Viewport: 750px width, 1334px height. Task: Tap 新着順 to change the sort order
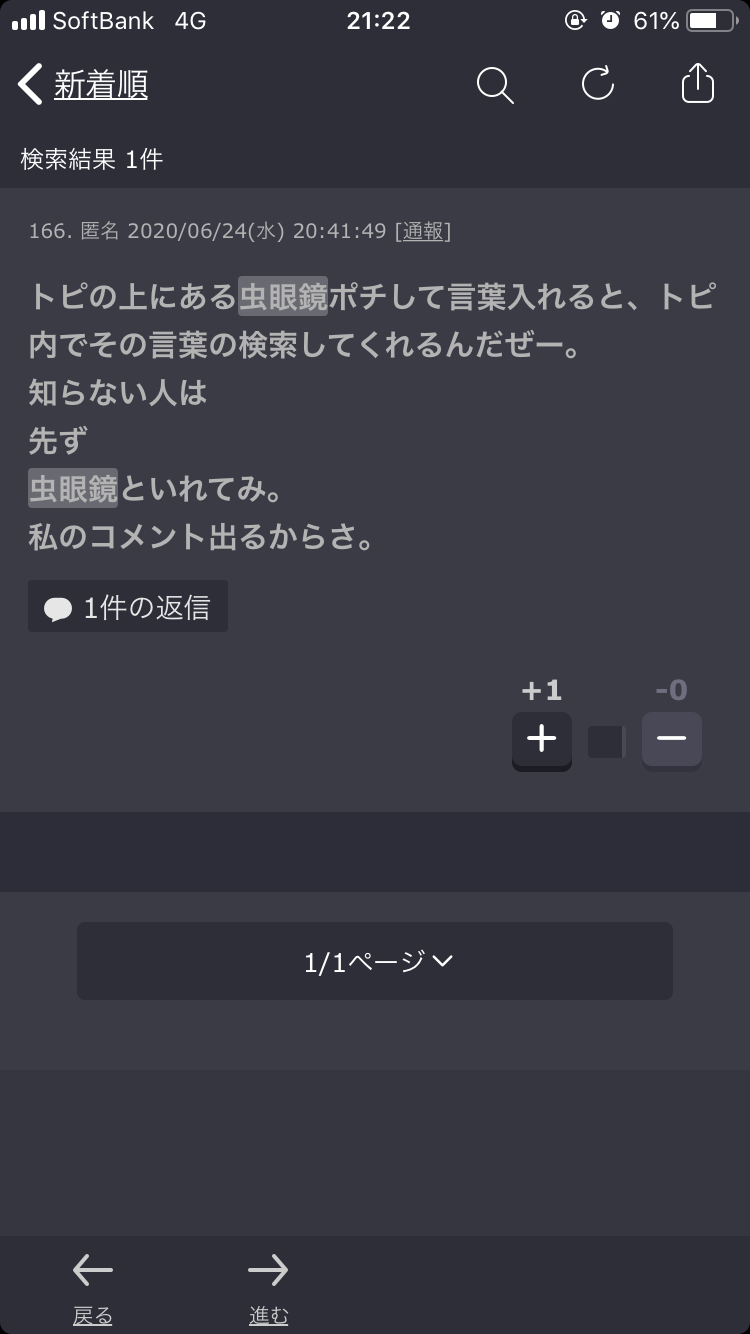(100, 86)
